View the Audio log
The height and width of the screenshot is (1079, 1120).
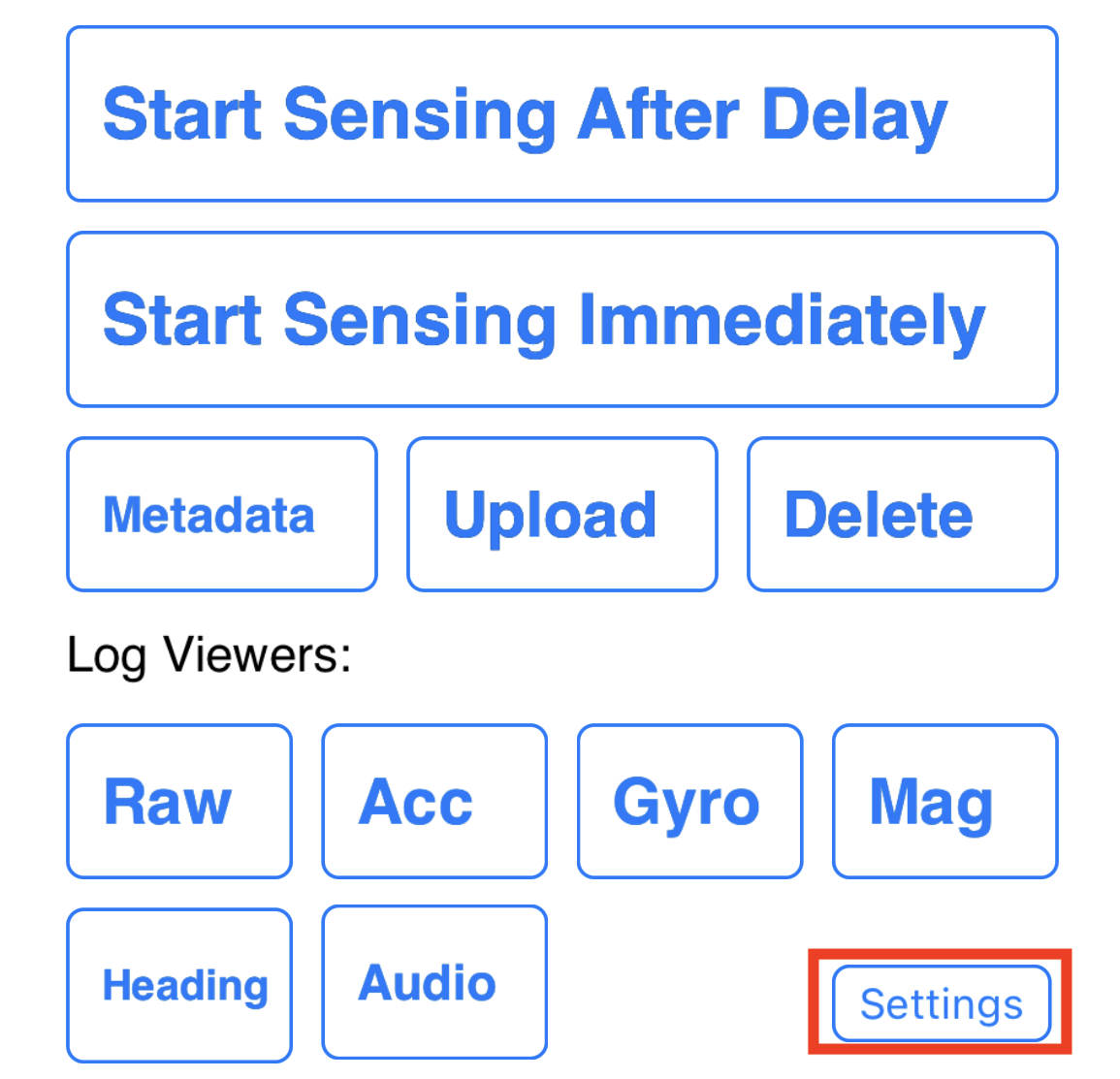(x=433, y=982)
